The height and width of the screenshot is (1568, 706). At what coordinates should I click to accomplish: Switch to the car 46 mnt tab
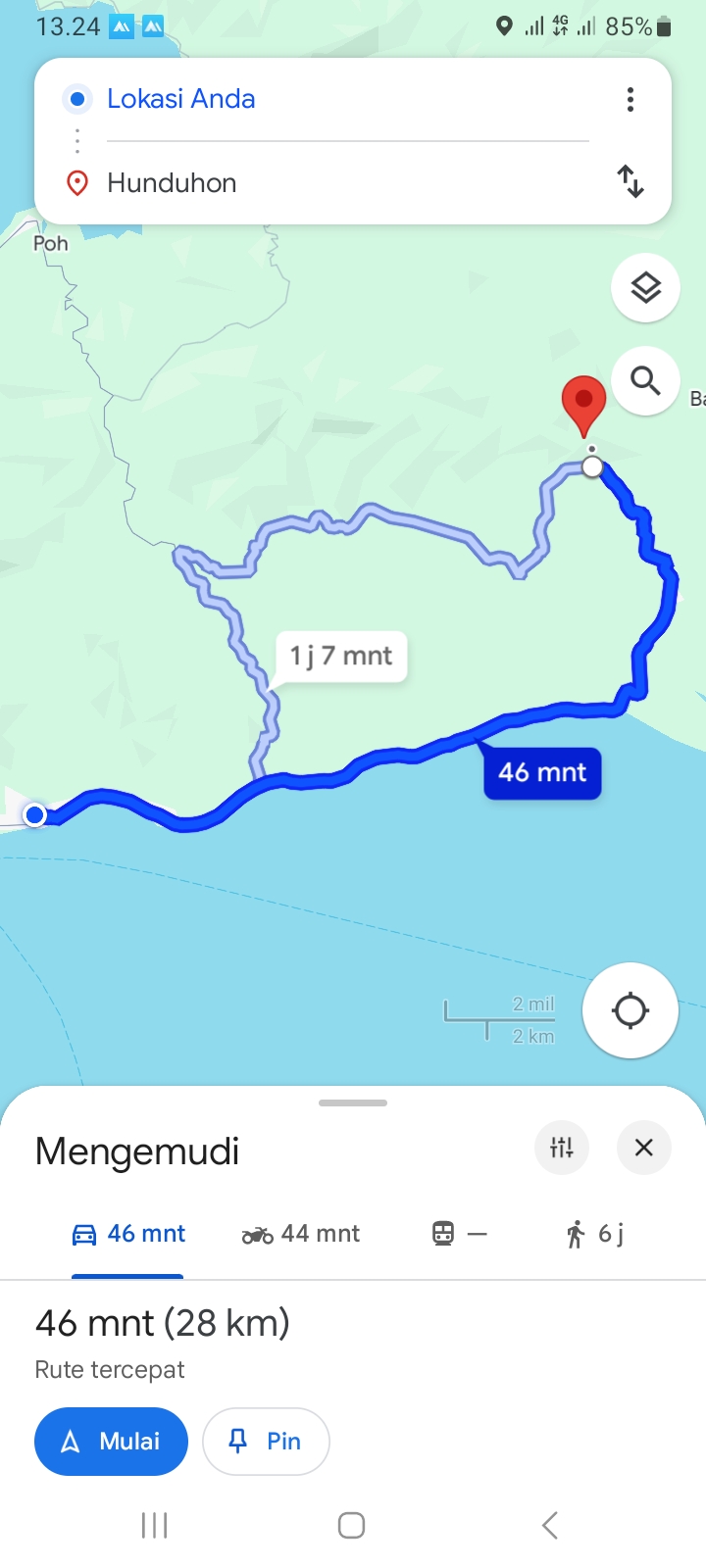[128, 1234]
